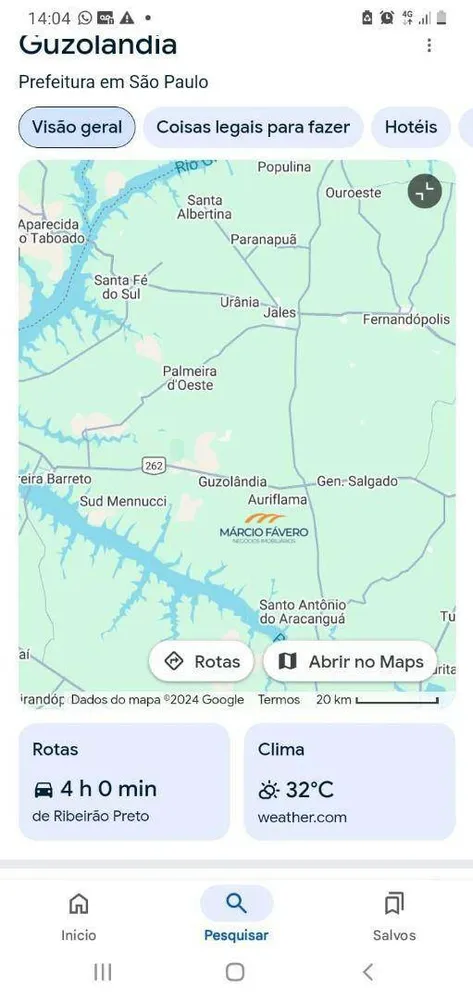The height and width of the screenshot is (1000, 473).
Task: Open the Clima weather card
Action: point(349,781)
